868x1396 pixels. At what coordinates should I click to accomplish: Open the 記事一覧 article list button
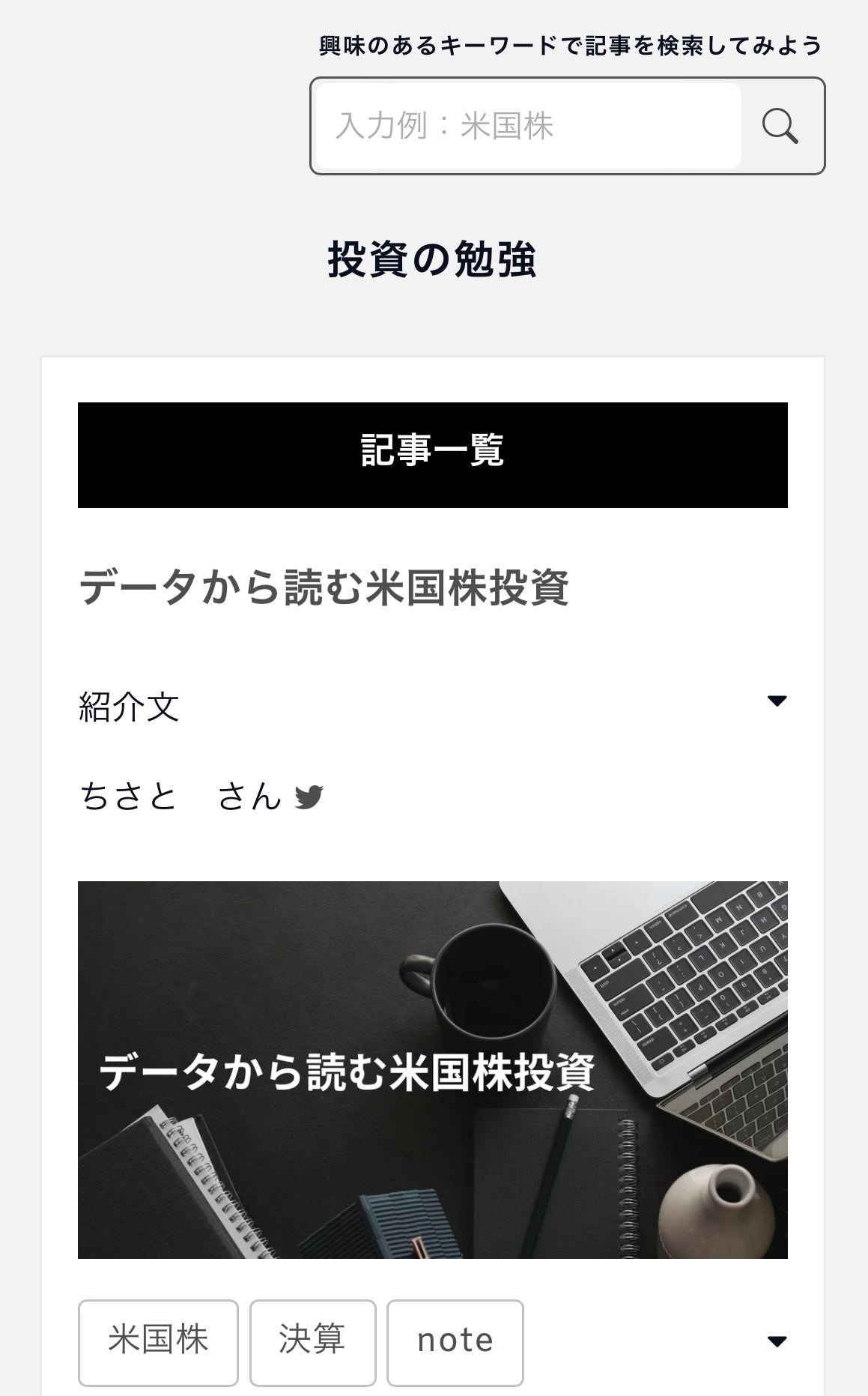point(433,455)
